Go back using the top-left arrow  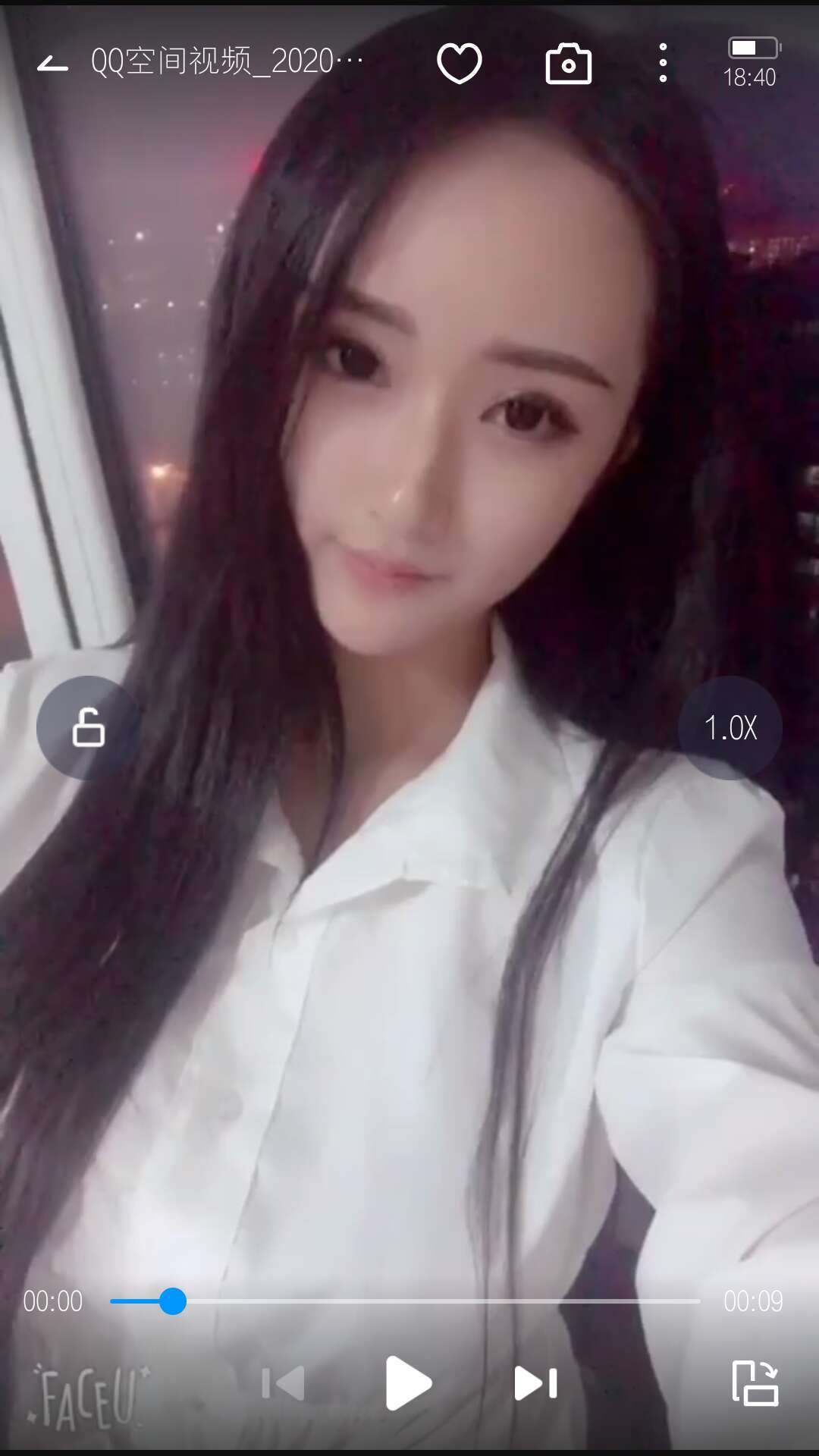click(52, 64)
